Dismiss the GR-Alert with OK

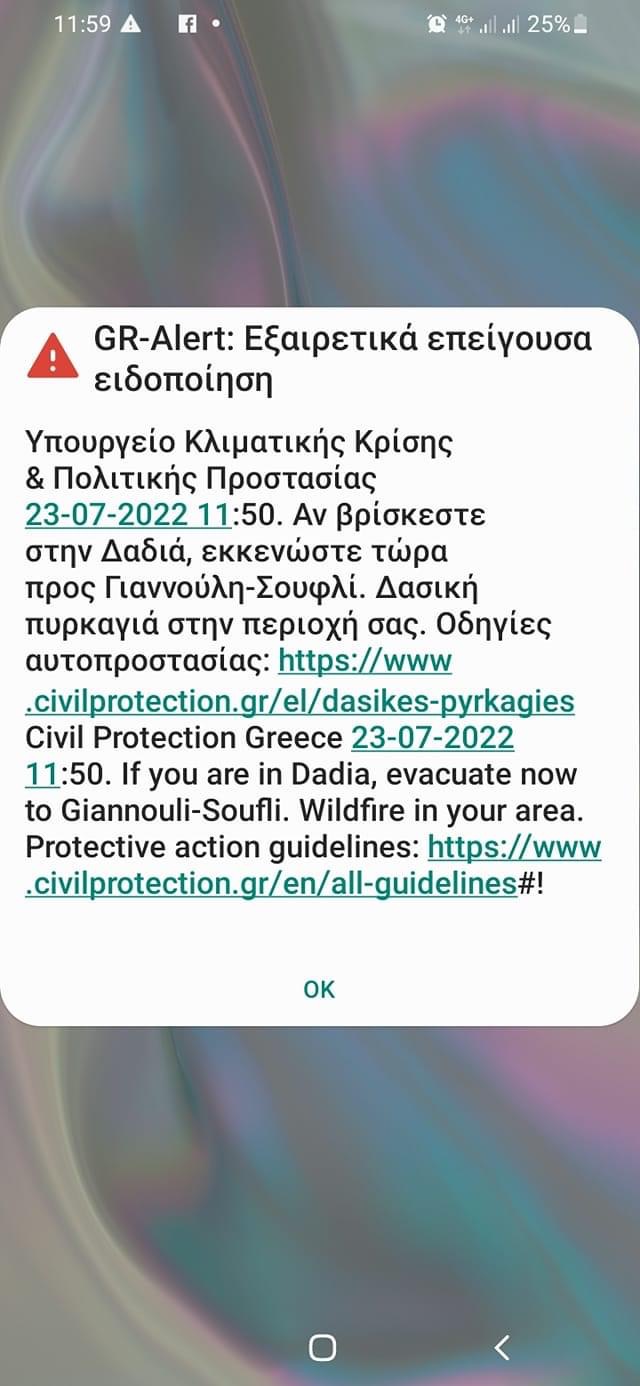coord(319,989)
